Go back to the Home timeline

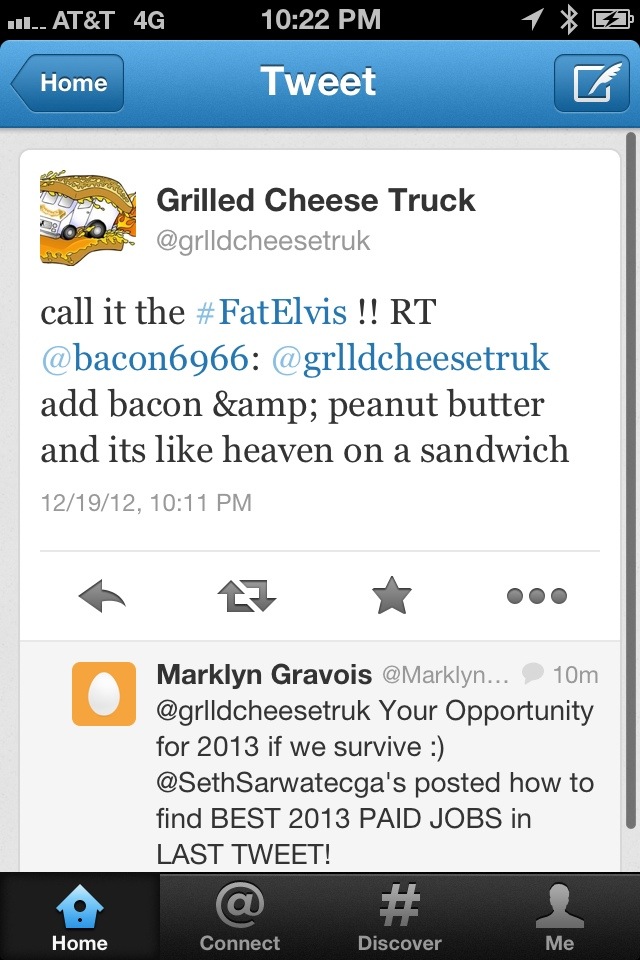coord(68,83)
